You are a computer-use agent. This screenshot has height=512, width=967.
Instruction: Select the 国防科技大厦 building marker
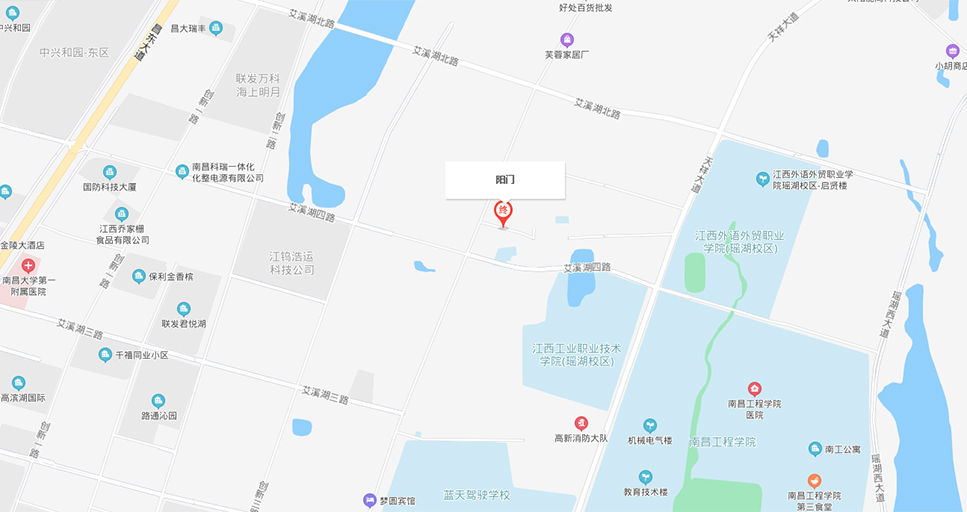point(109,172)
